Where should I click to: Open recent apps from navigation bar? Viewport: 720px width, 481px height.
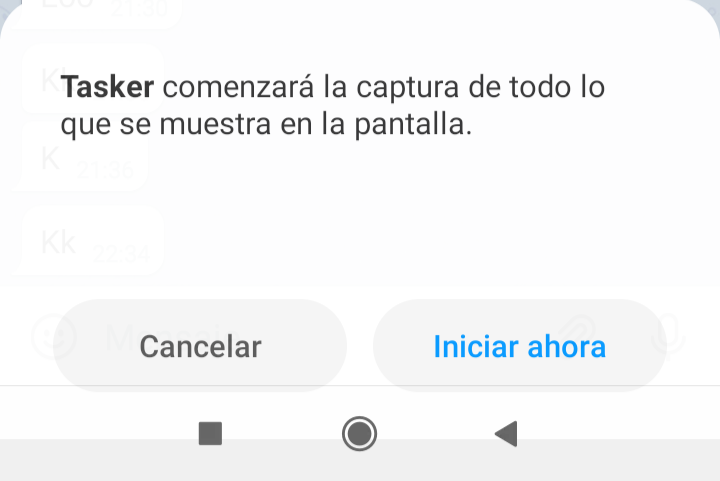(x=210, y=433)
